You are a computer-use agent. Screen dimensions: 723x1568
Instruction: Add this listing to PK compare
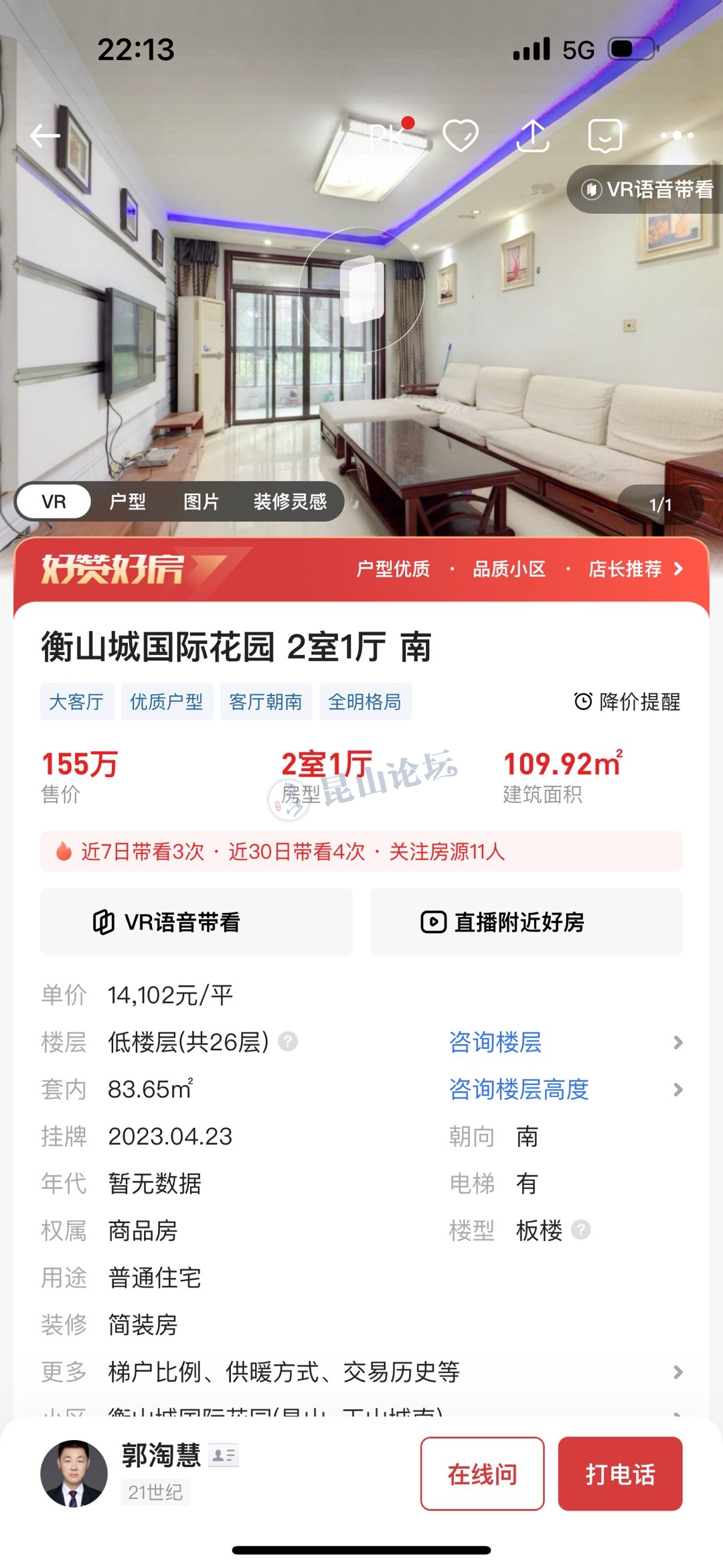(390, 136)
